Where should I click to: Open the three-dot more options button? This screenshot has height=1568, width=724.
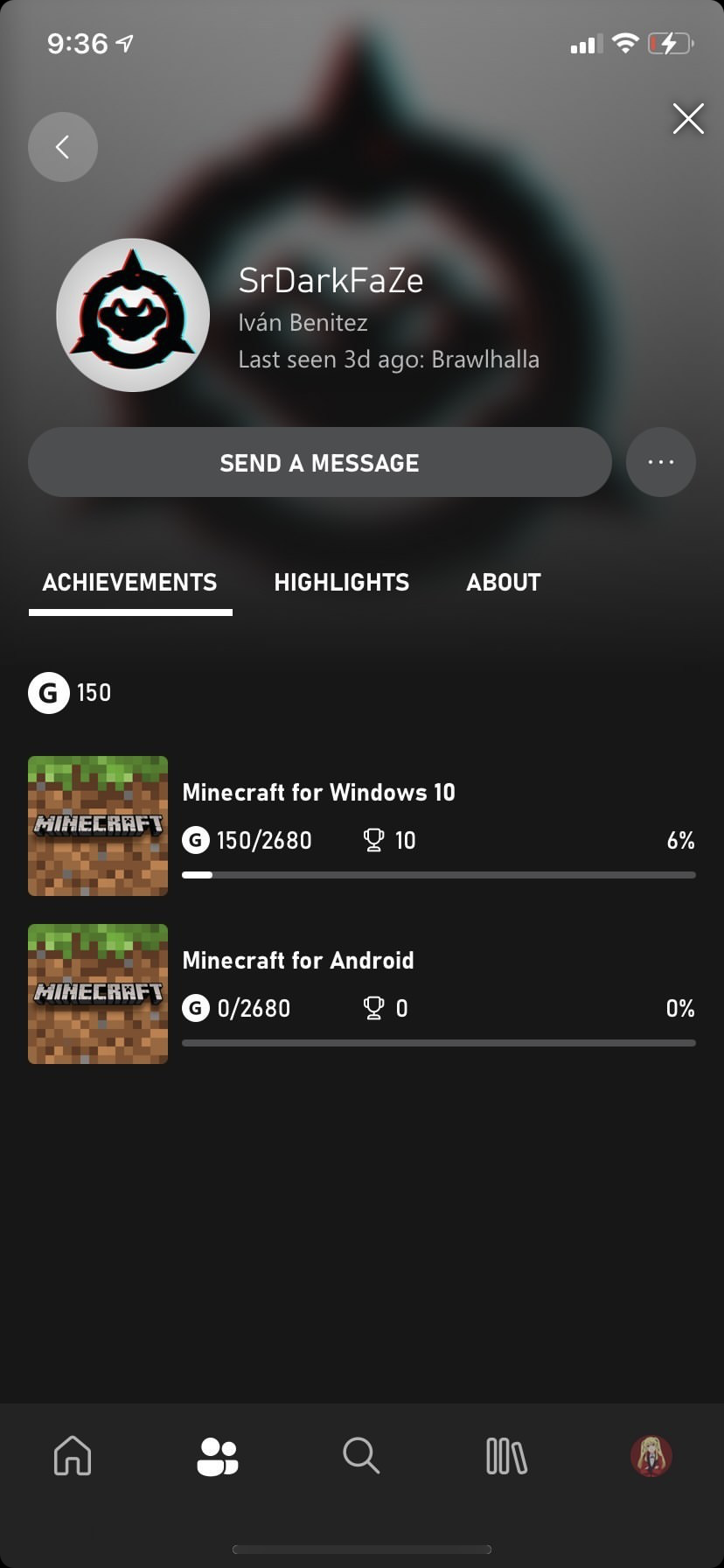coord(661,462)
